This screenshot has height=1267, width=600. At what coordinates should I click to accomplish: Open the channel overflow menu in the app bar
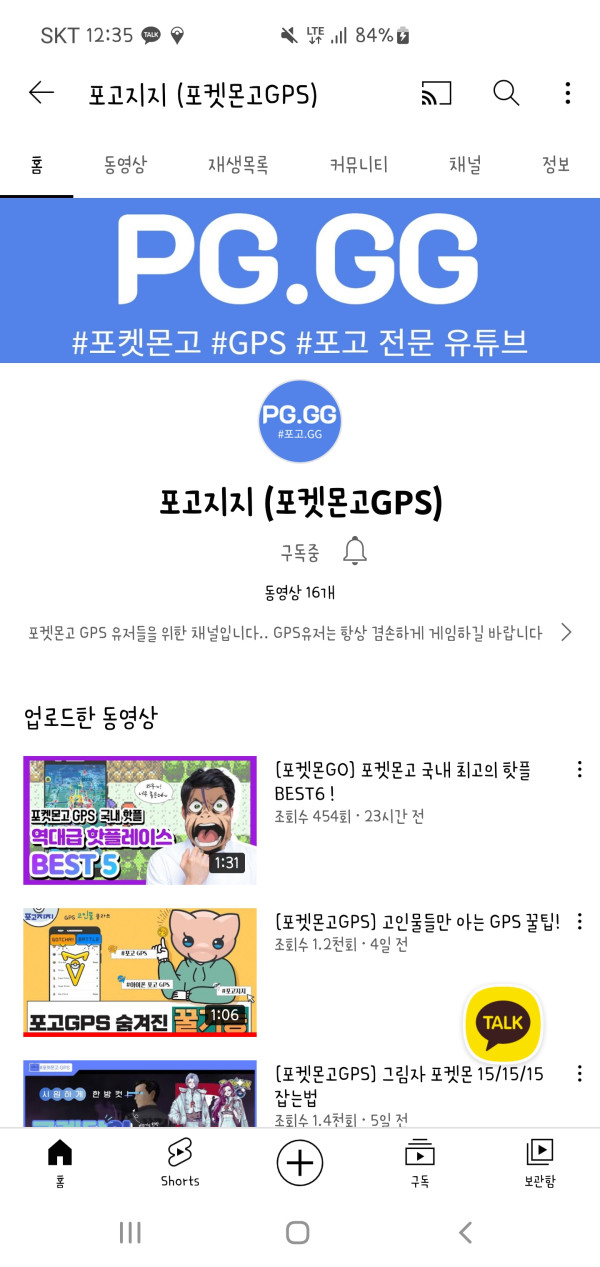567,94
